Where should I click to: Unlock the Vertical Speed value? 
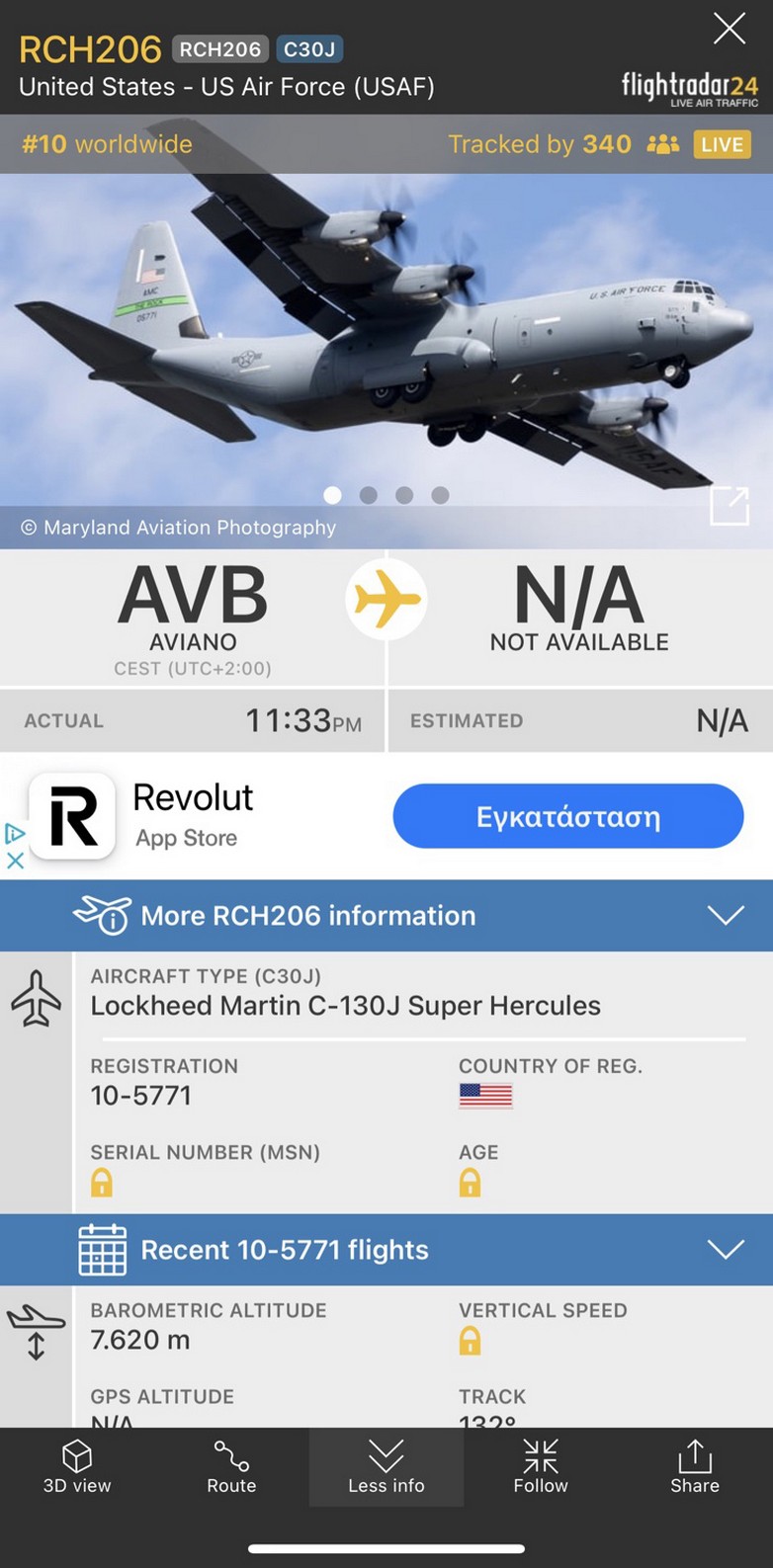point(470,1341)
